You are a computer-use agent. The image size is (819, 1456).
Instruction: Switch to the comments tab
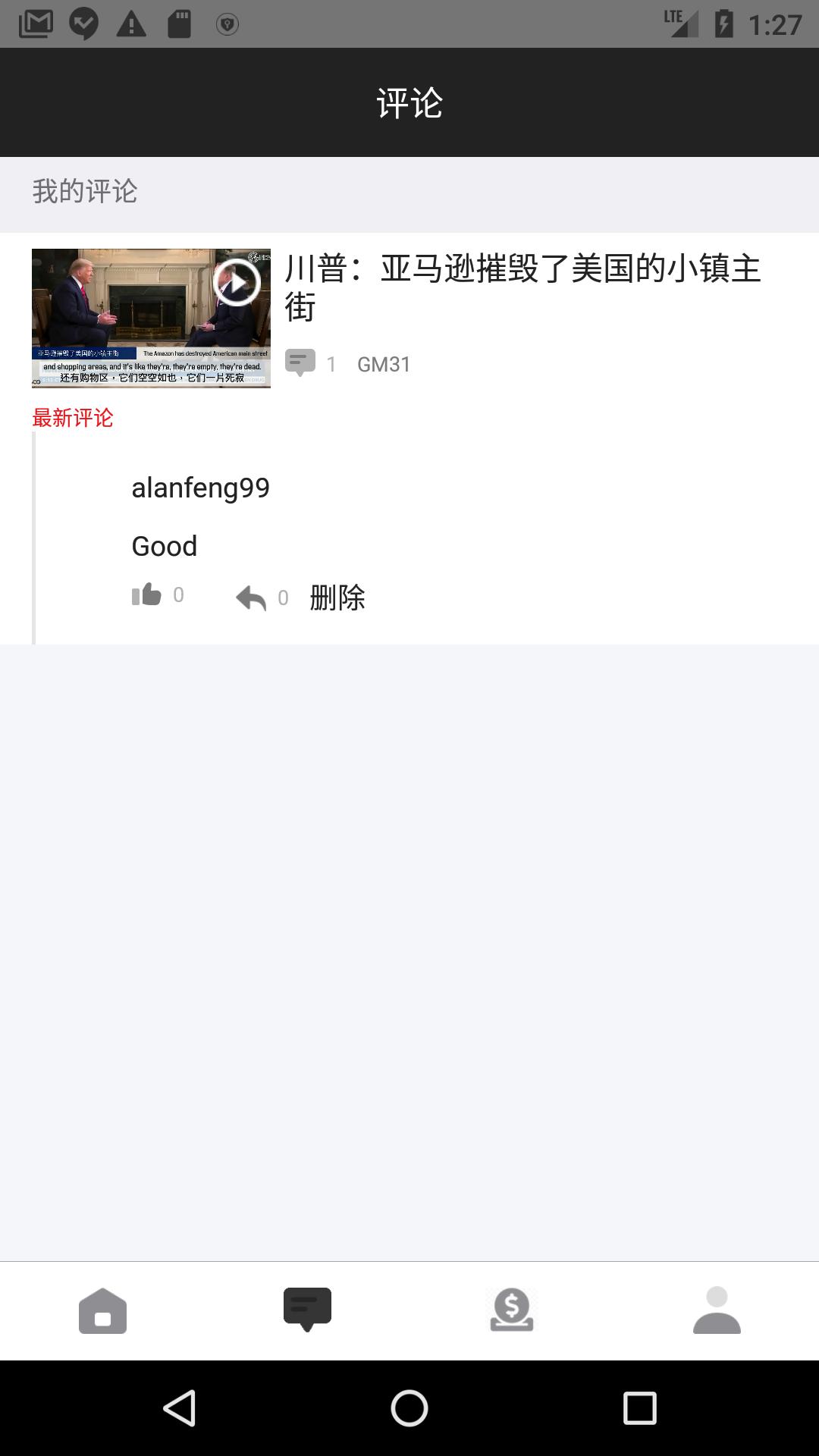pyautogui.click(x=307, y=1310)
